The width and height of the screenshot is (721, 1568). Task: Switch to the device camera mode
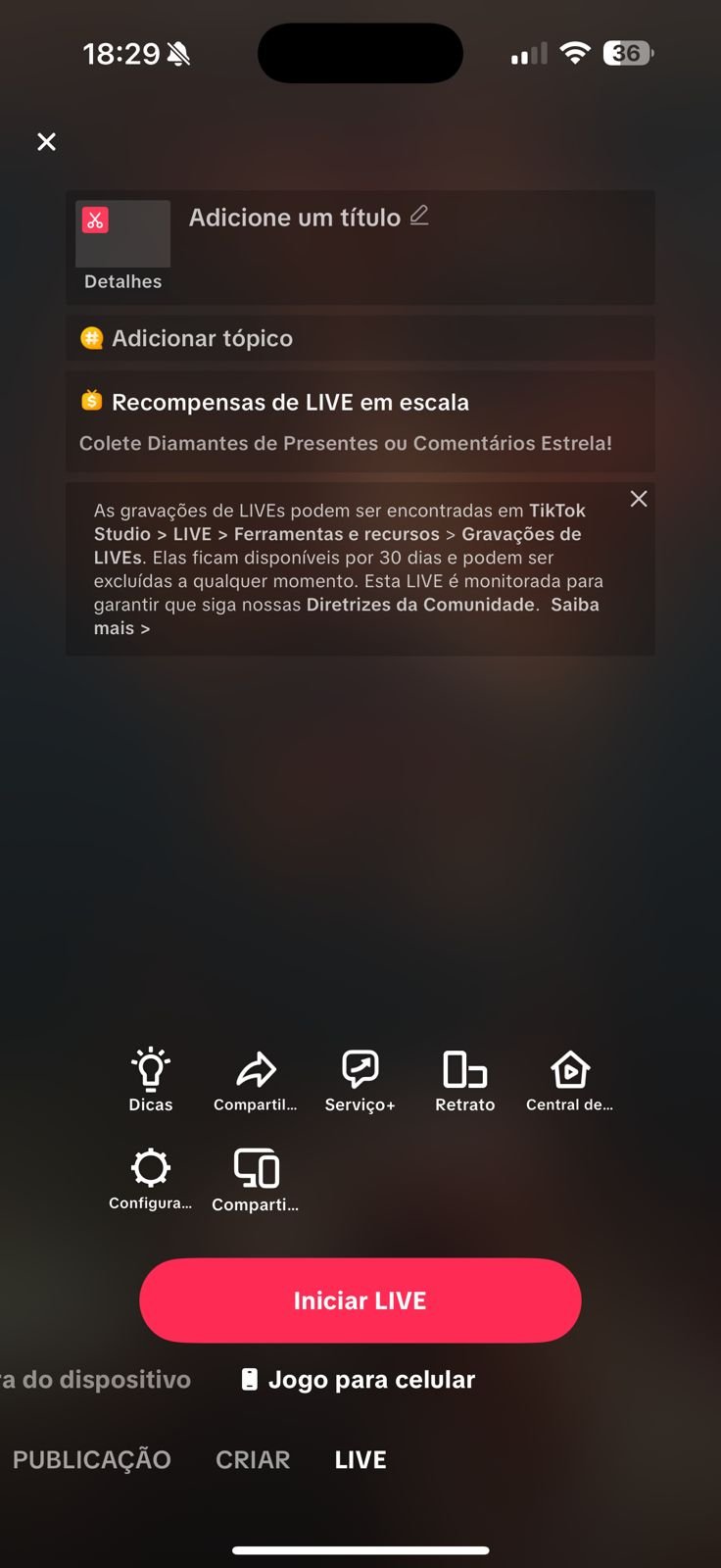point(96,1380)
